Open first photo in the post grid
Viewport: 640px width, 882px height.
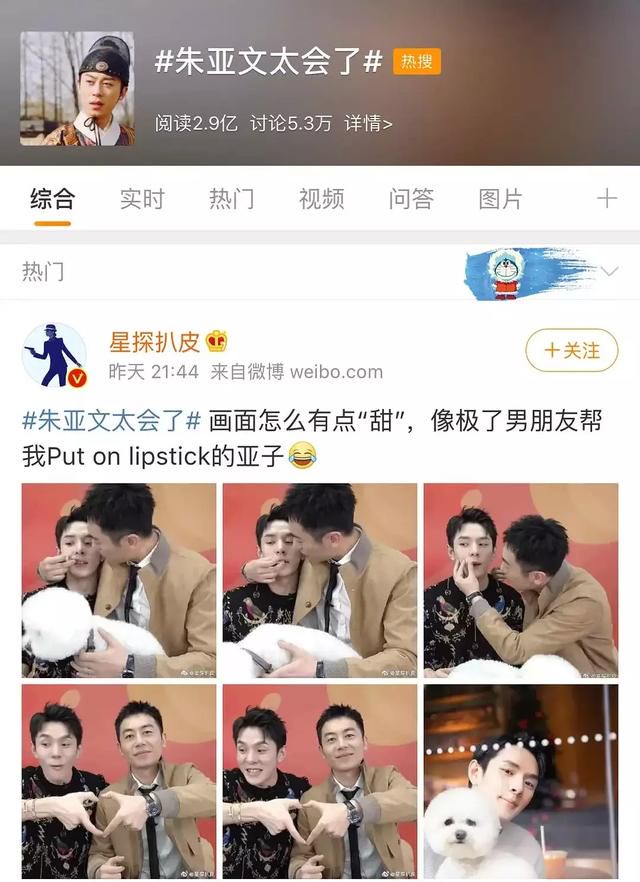[x=119, y=581]
